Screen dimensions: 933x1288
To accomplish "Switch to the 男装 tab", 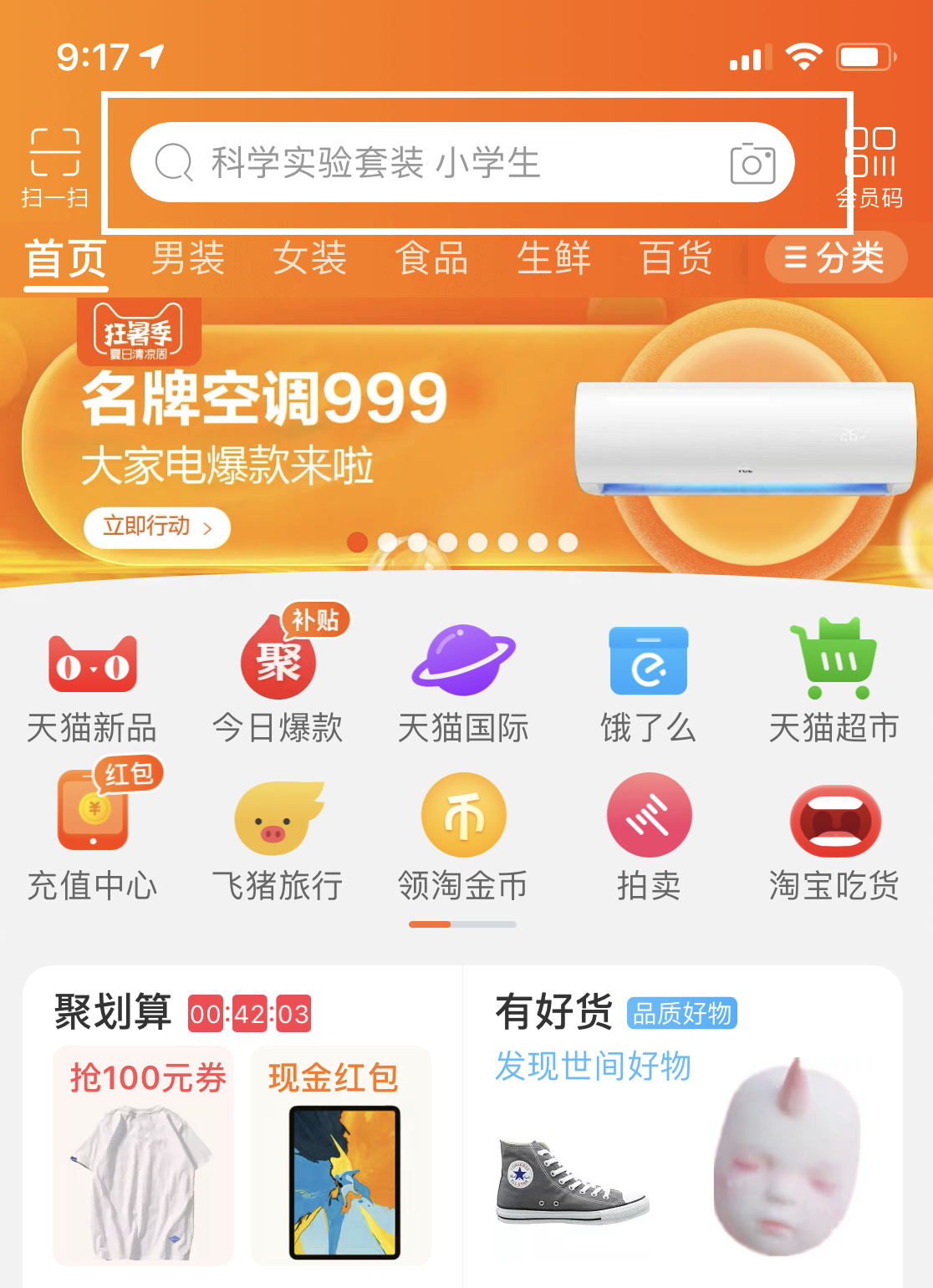I will pos(188,257).
